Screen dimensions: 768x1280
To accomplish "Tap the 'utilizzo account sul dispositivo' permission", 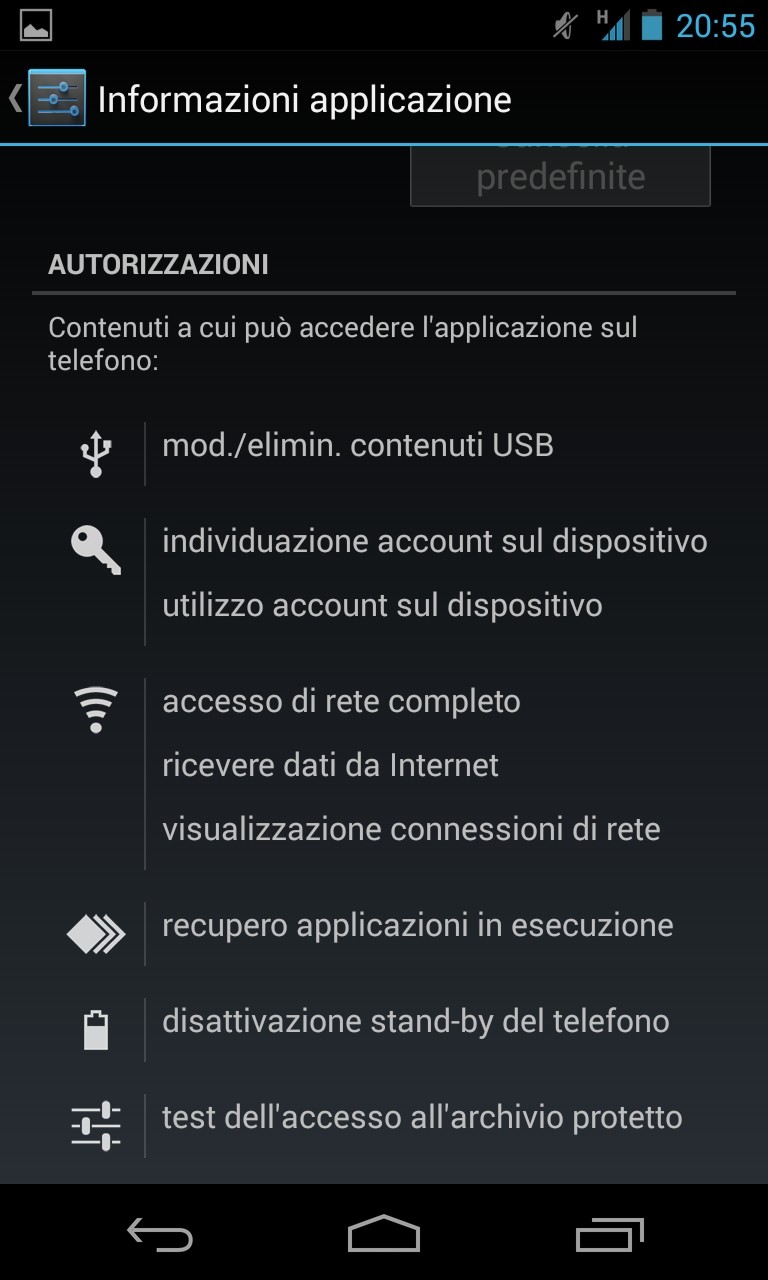I will 382,605.
